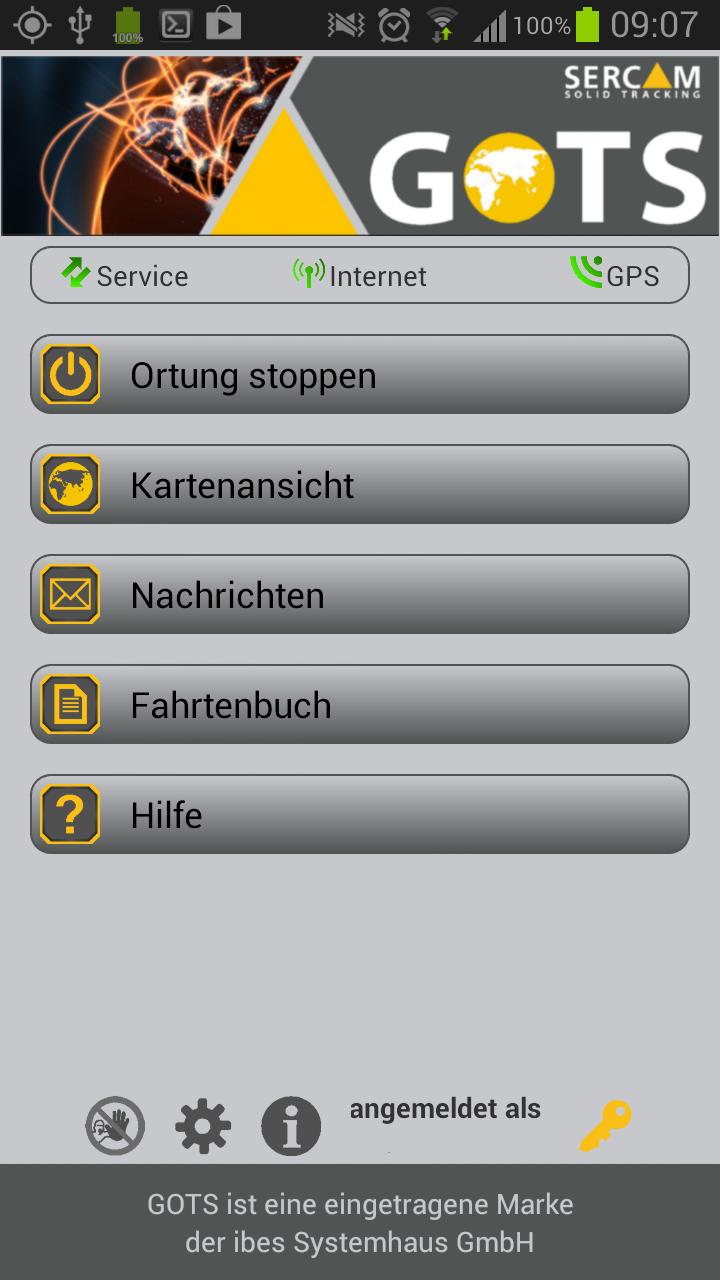720x1280 pixels.
Task: Tap the power icon beside Ortung stoppen
Action: coord(69,374)
